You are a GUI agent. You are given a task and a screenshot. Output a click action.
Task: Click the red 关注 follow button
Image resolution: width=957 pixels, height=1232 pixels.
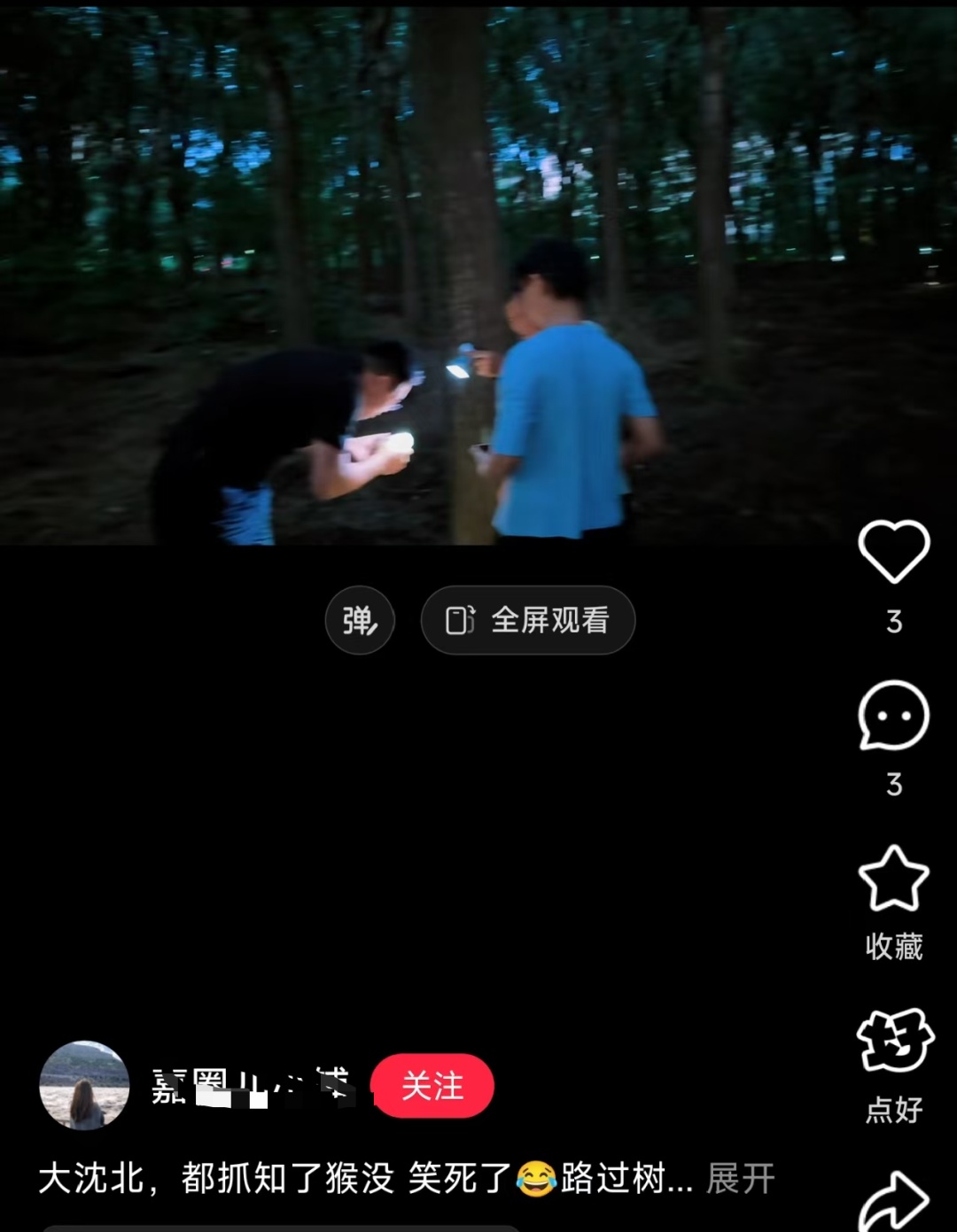432,1085
